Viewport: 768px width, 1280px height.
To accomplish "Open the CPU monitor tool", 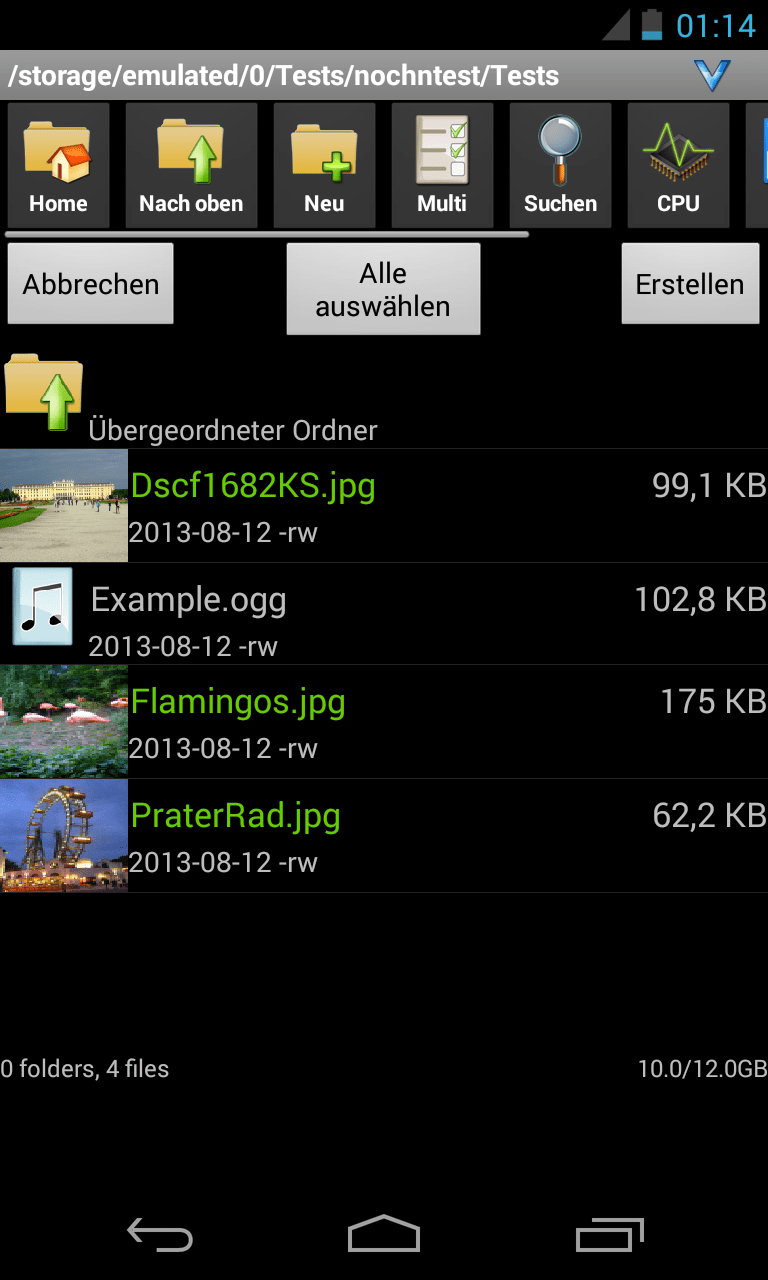I will click(678, 166).
